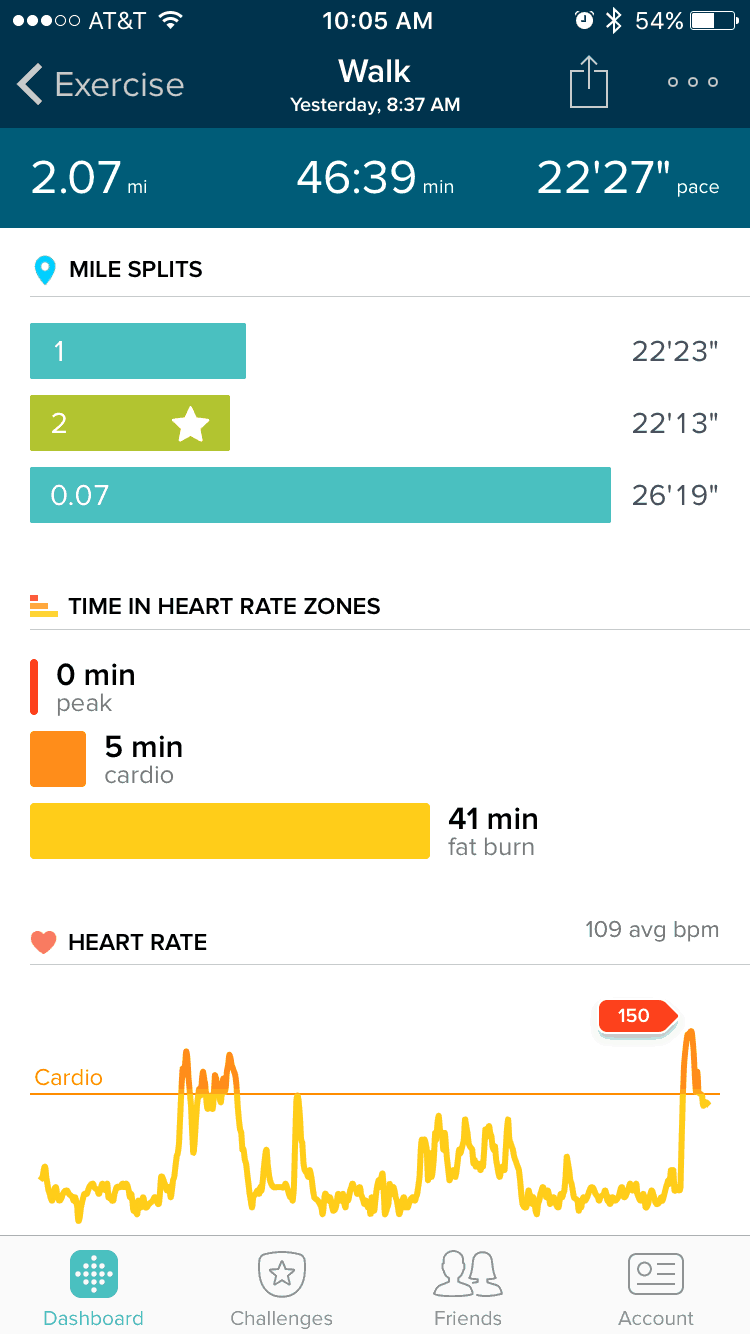Switch to the Dashboard tab
The width and height of the screenshot is (750, 1334).
tap(94, 1289)
